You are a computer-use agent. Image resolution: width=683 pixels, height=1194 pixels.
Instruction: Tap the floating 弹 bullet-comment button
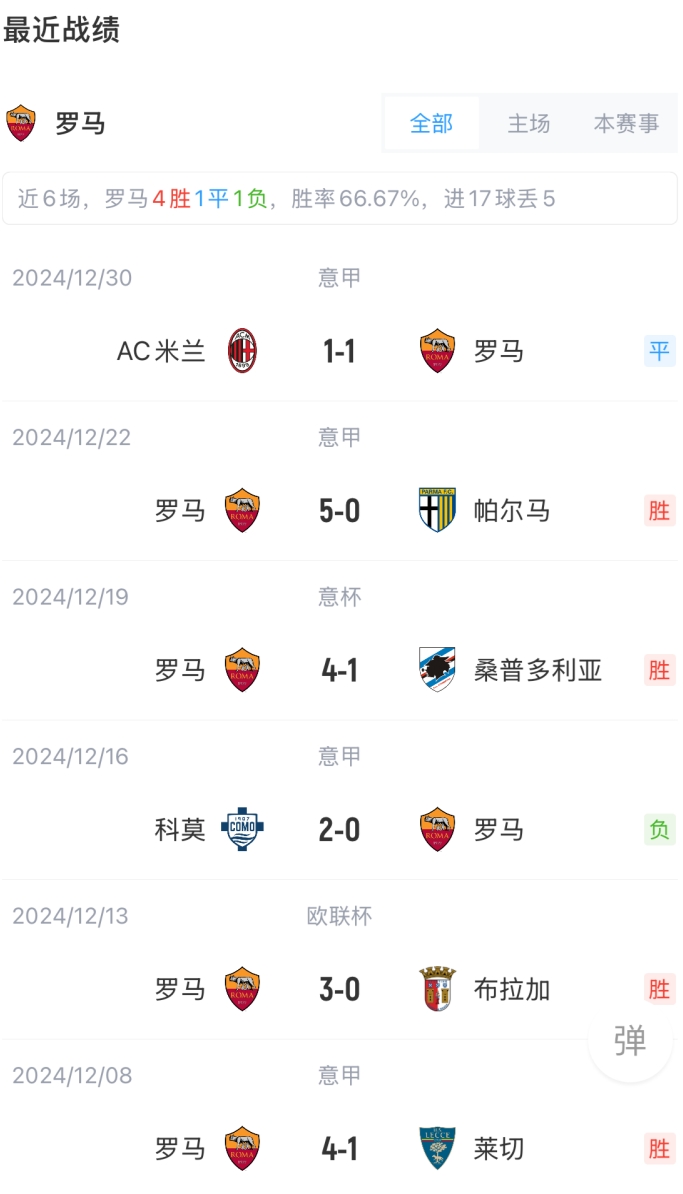click(x=630, y=1041)
